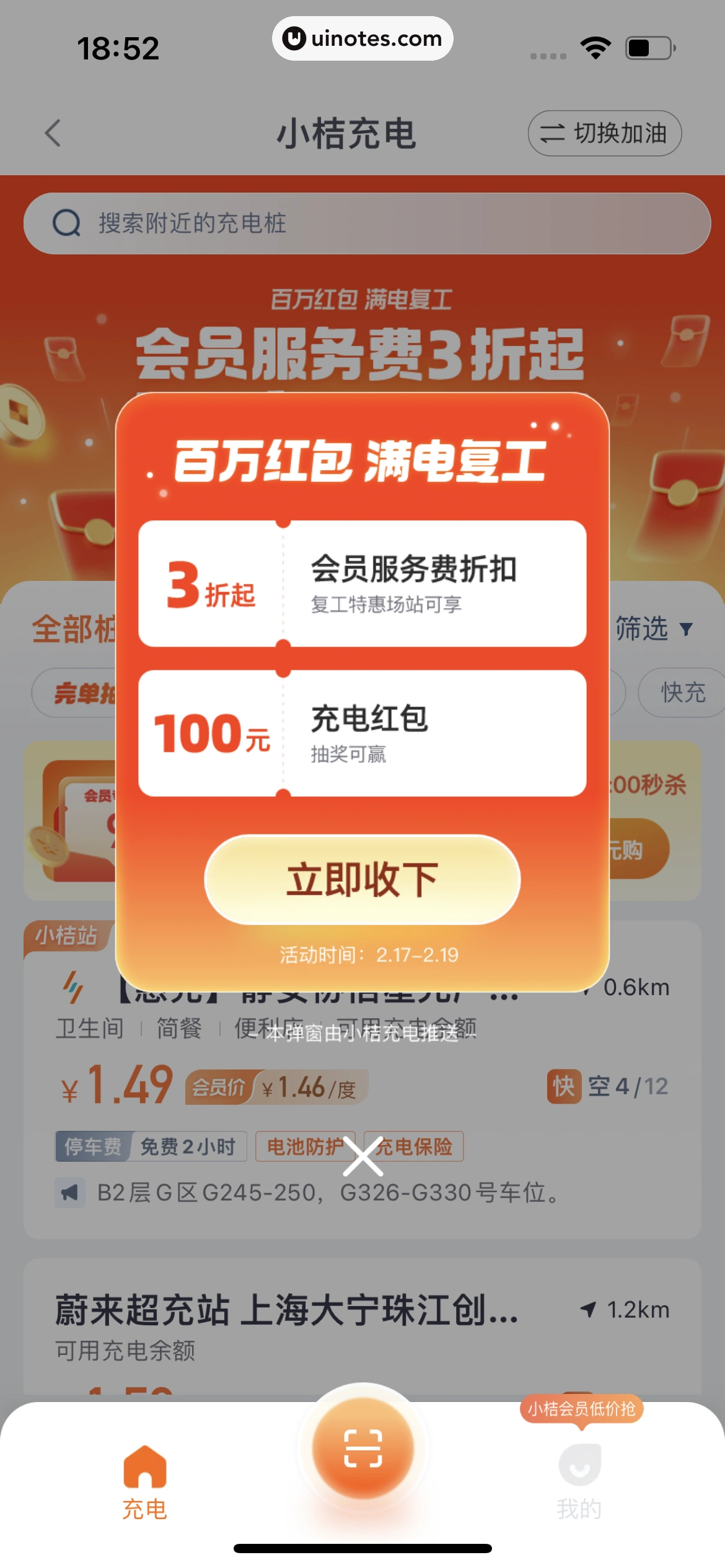Tap the central scan-to-charge QR icon
This screenshot has width=725, height=1568.
[362, 1448]
